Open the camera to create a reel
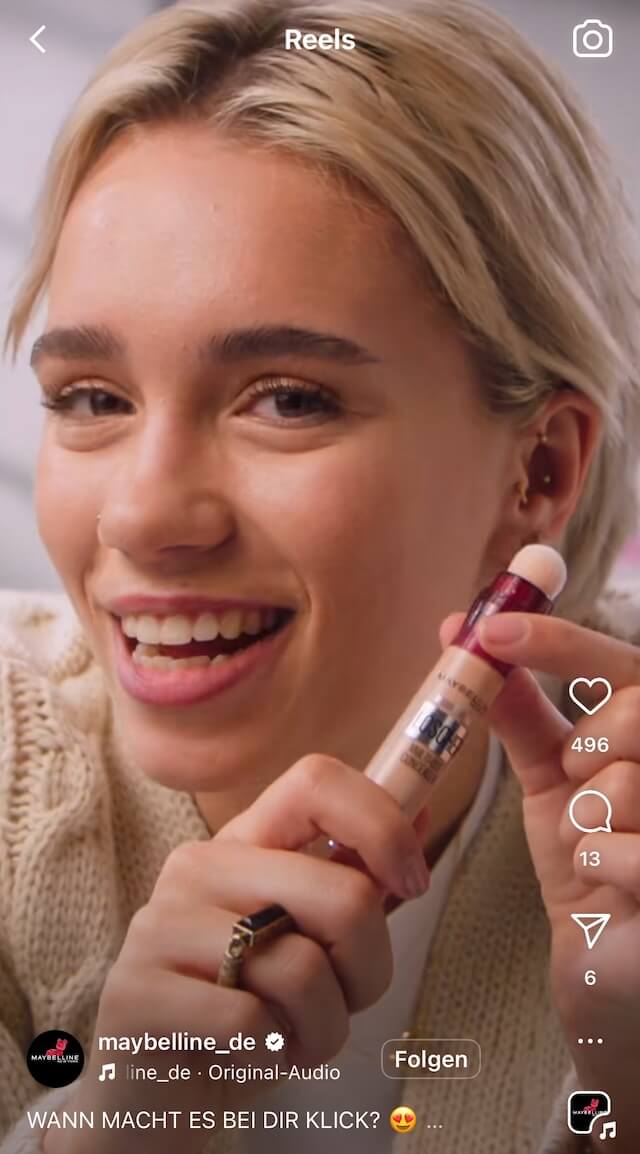The width and height of the screenshot is (640, 1154). coord(592,39)
